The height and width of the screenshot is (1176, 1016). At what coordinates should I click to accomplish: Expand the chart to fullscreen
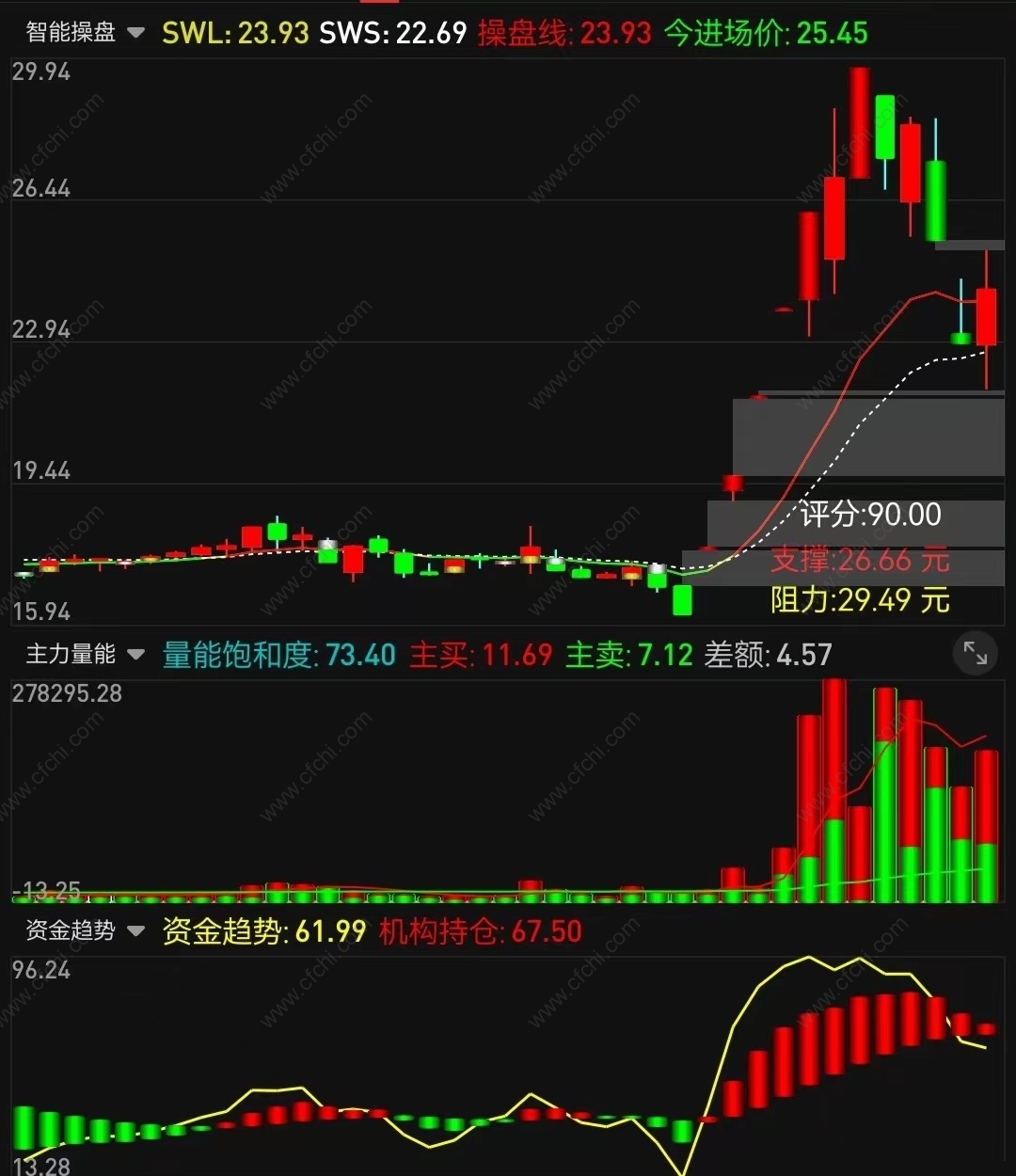[975, 654]
